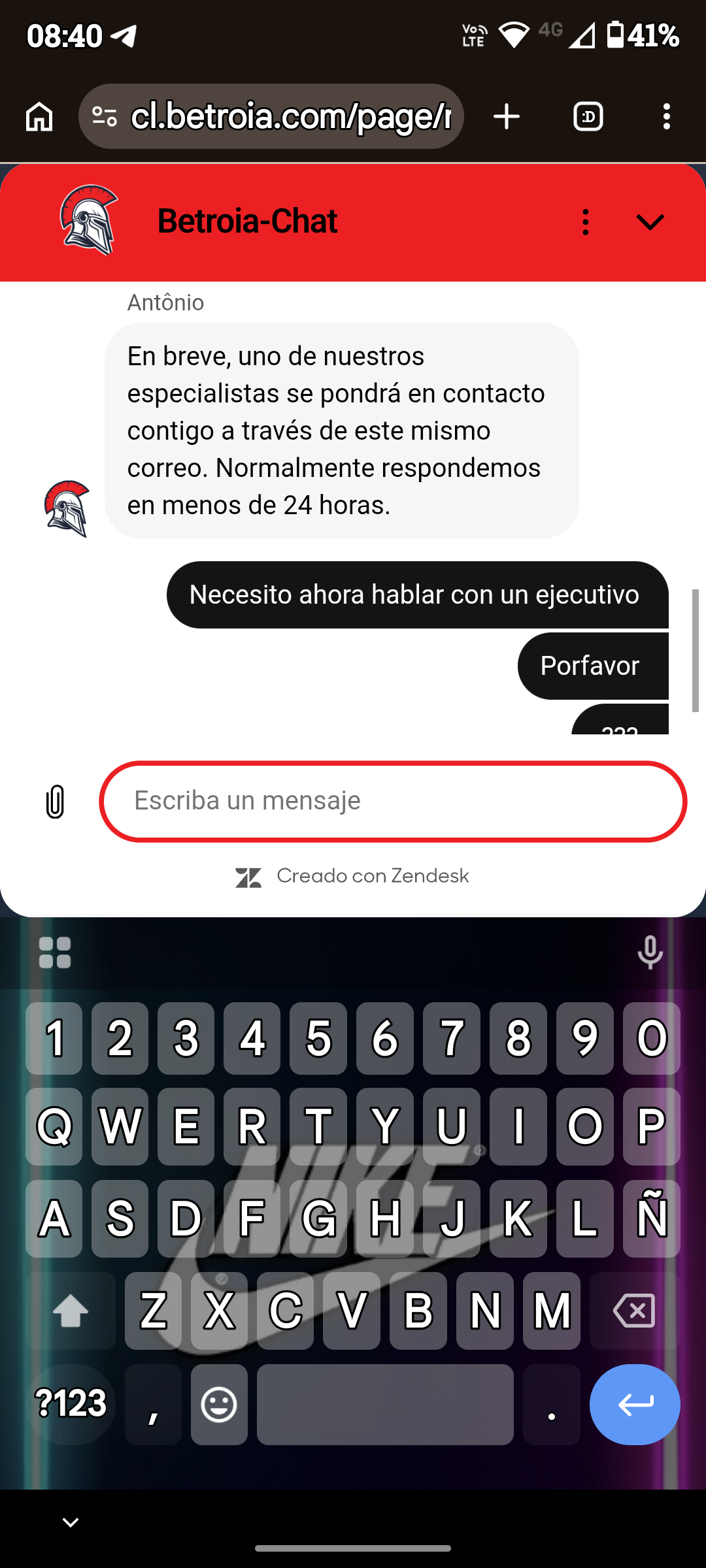Attach a file with the paperclip
Viewport: 706px width, 1568px height.
[56, 802]
